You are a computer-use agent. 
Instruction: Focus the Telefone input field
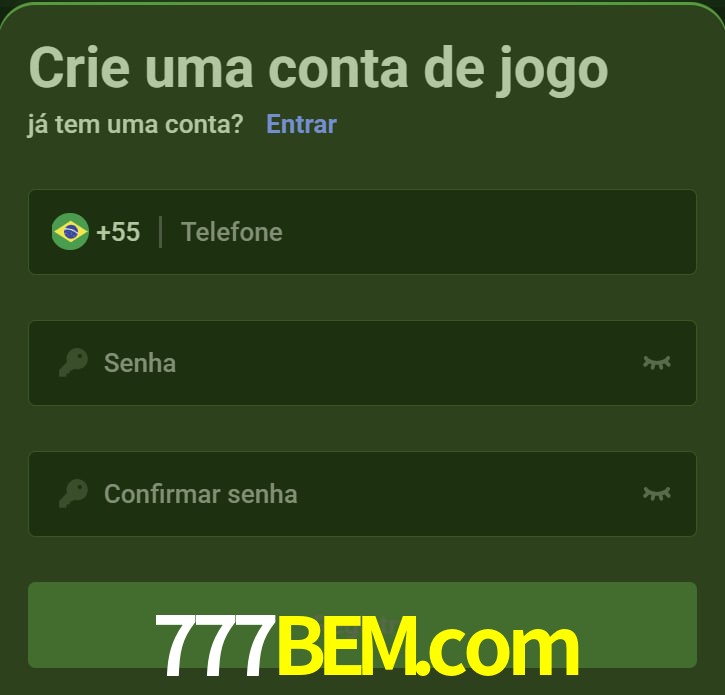(x=420, y=232)
